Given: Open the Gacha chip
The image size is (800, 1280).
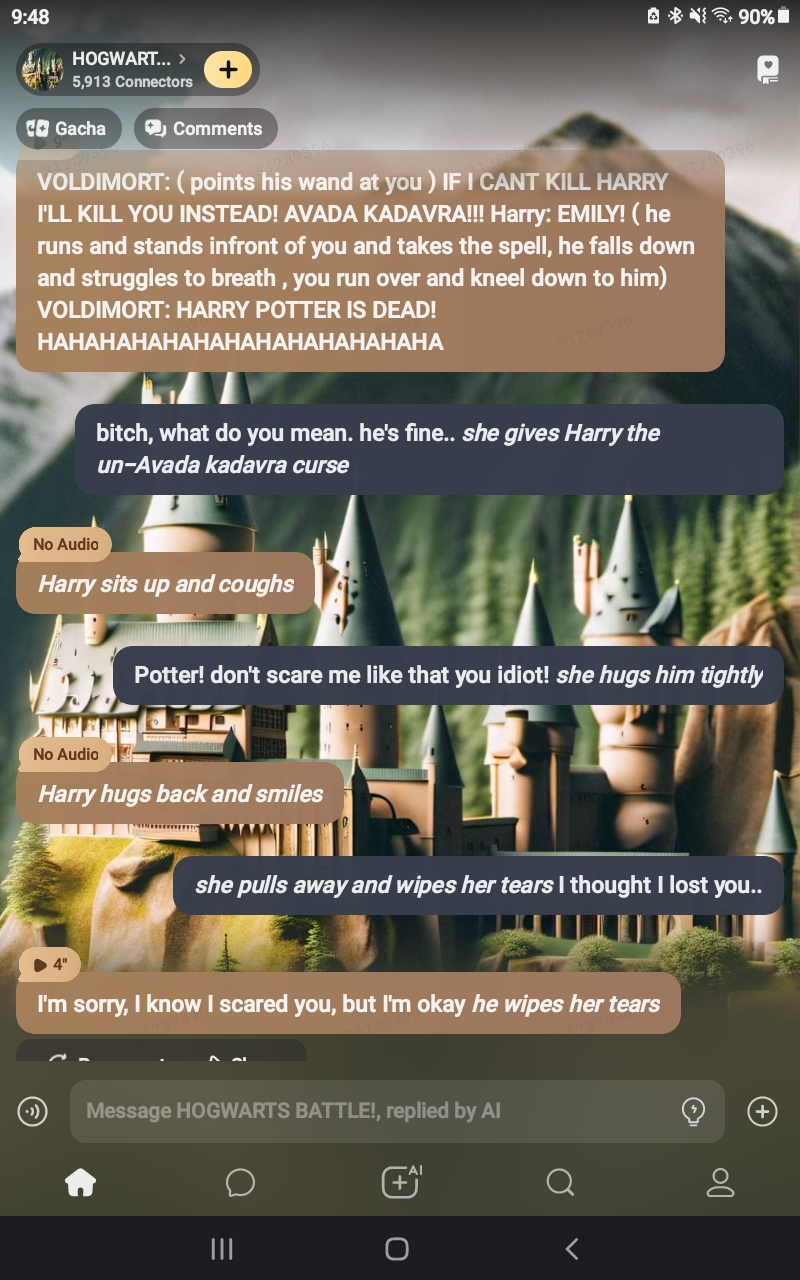Looking at the screenshot, I should coord(68,128).
